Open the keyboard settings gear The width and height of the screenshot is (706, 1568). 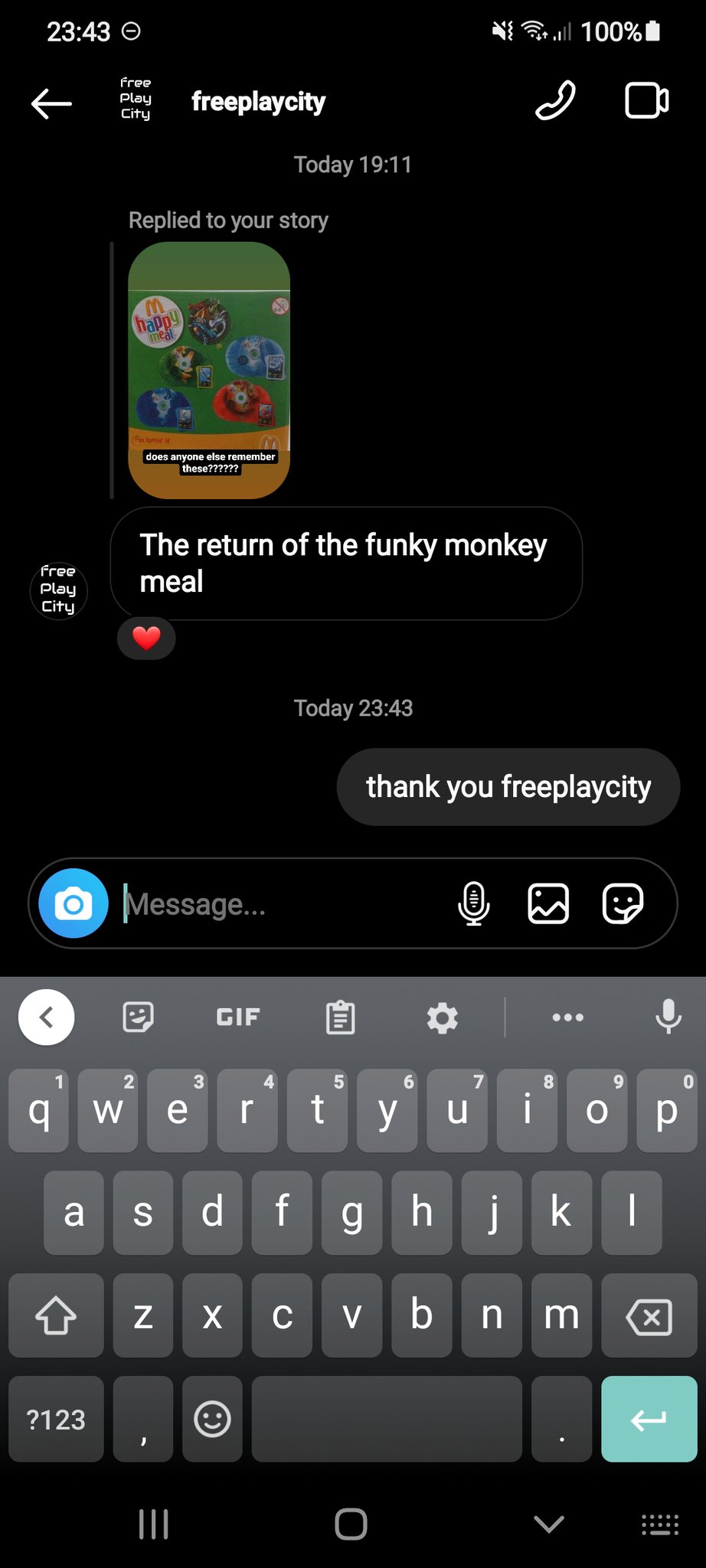coord(442,1017)
